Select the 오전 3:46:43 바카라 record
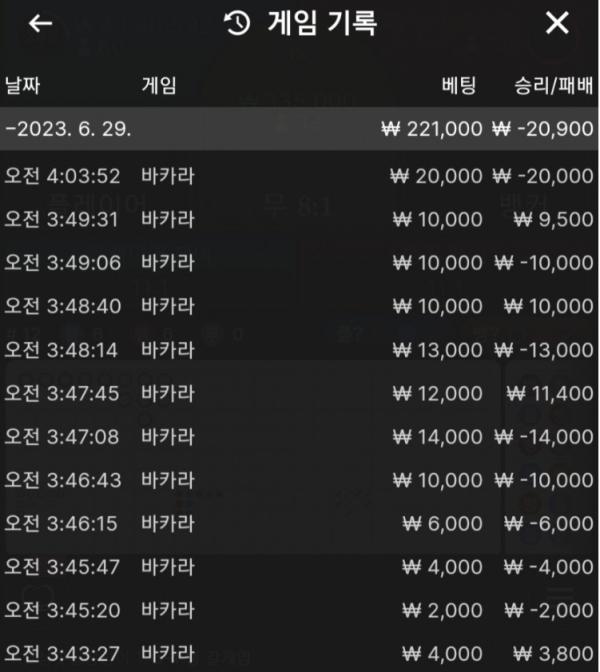This screenshot has width=600, height=672. point(300,480)
